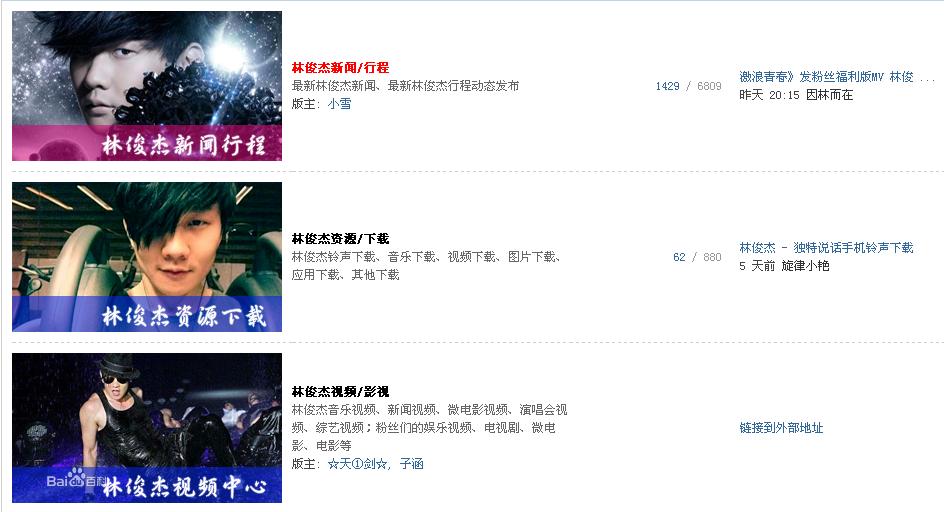Open the 林俊杰资源/下载 board title

[340, 239]
